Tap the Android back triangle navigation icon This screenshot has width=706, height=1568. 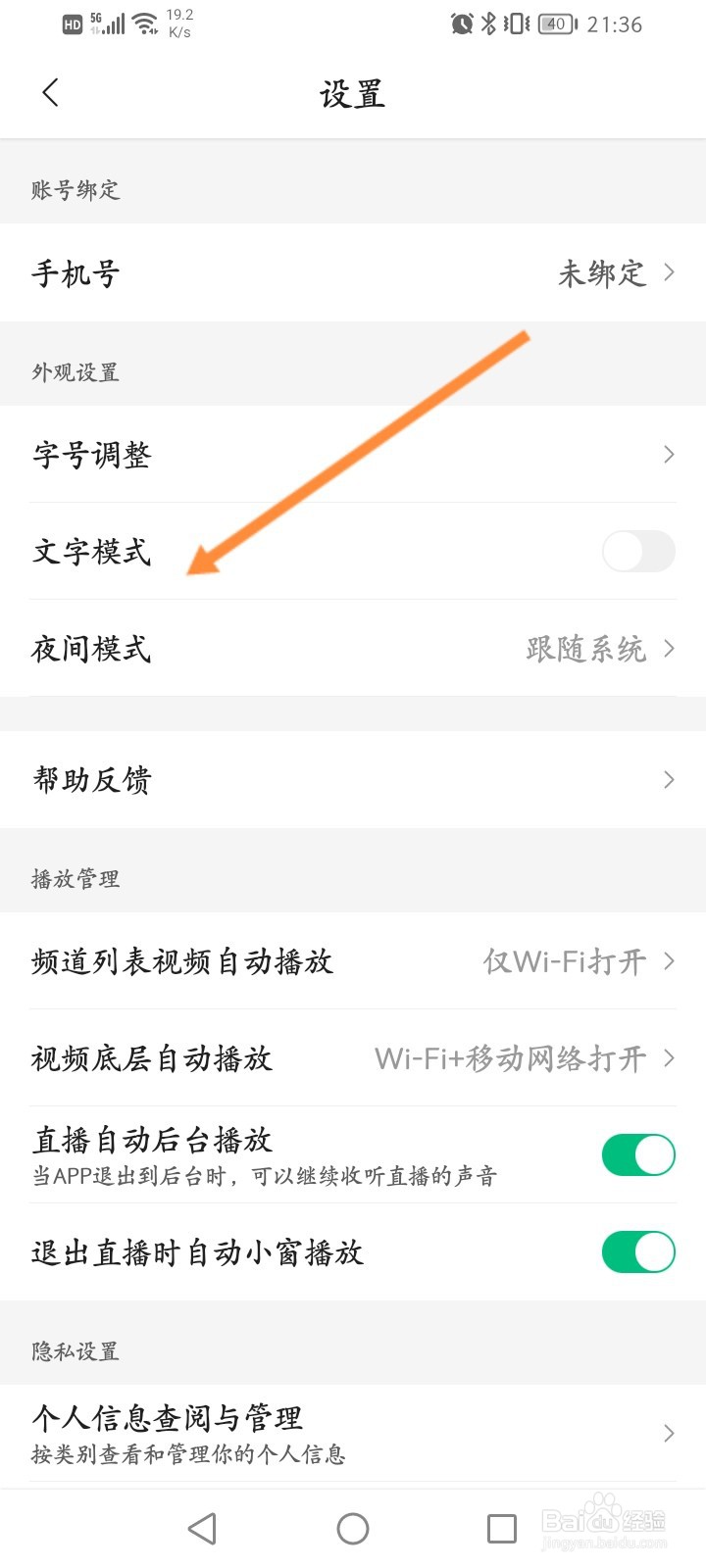202,1527
